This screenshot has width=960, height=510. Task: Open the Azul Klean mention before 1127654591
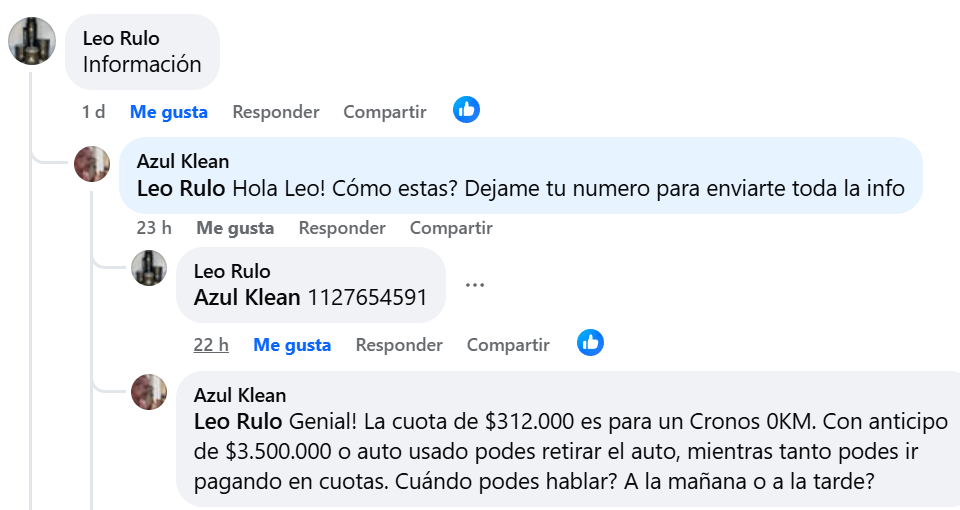point(246,297)
